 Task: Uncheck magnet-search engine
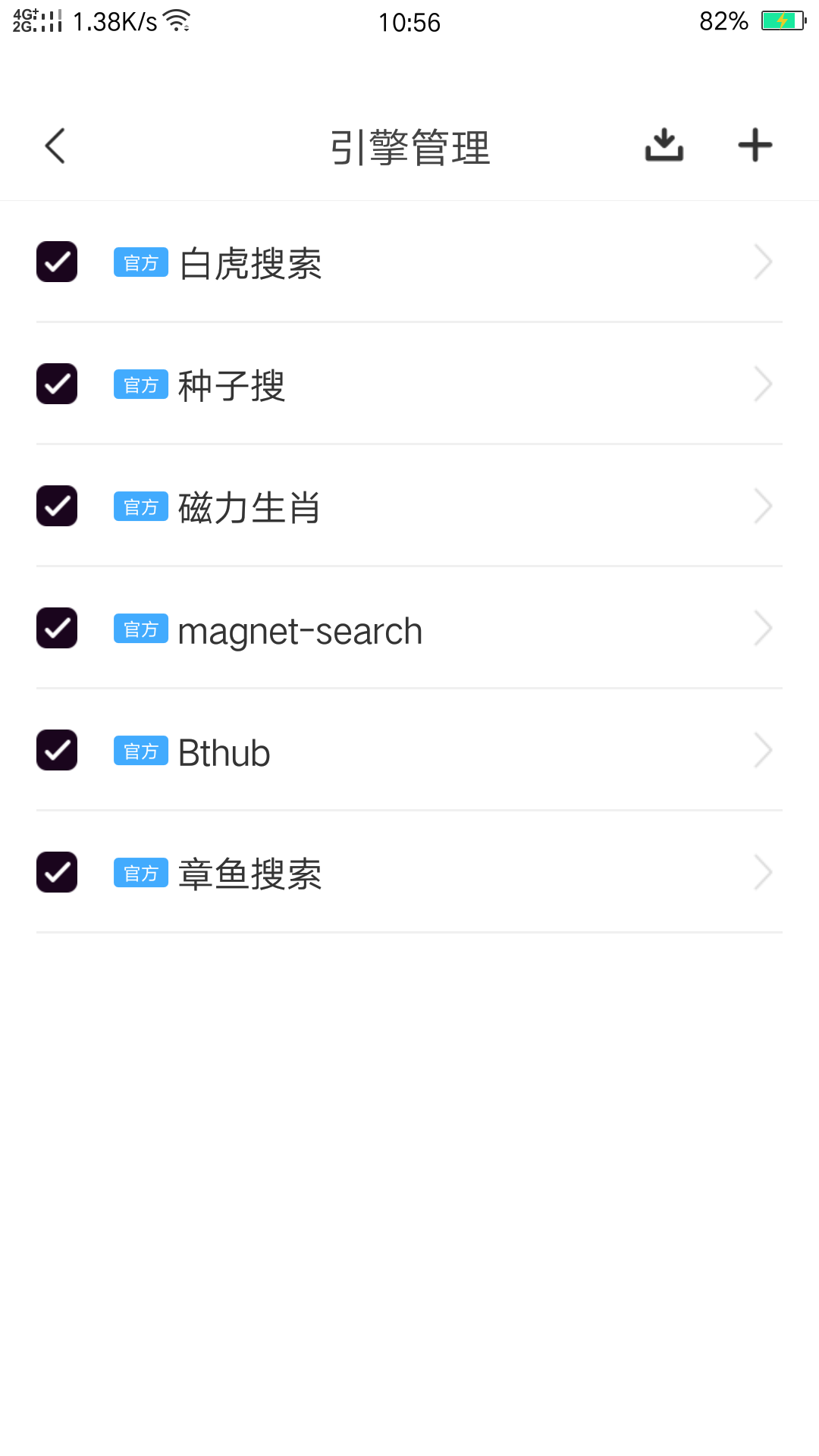57,629
